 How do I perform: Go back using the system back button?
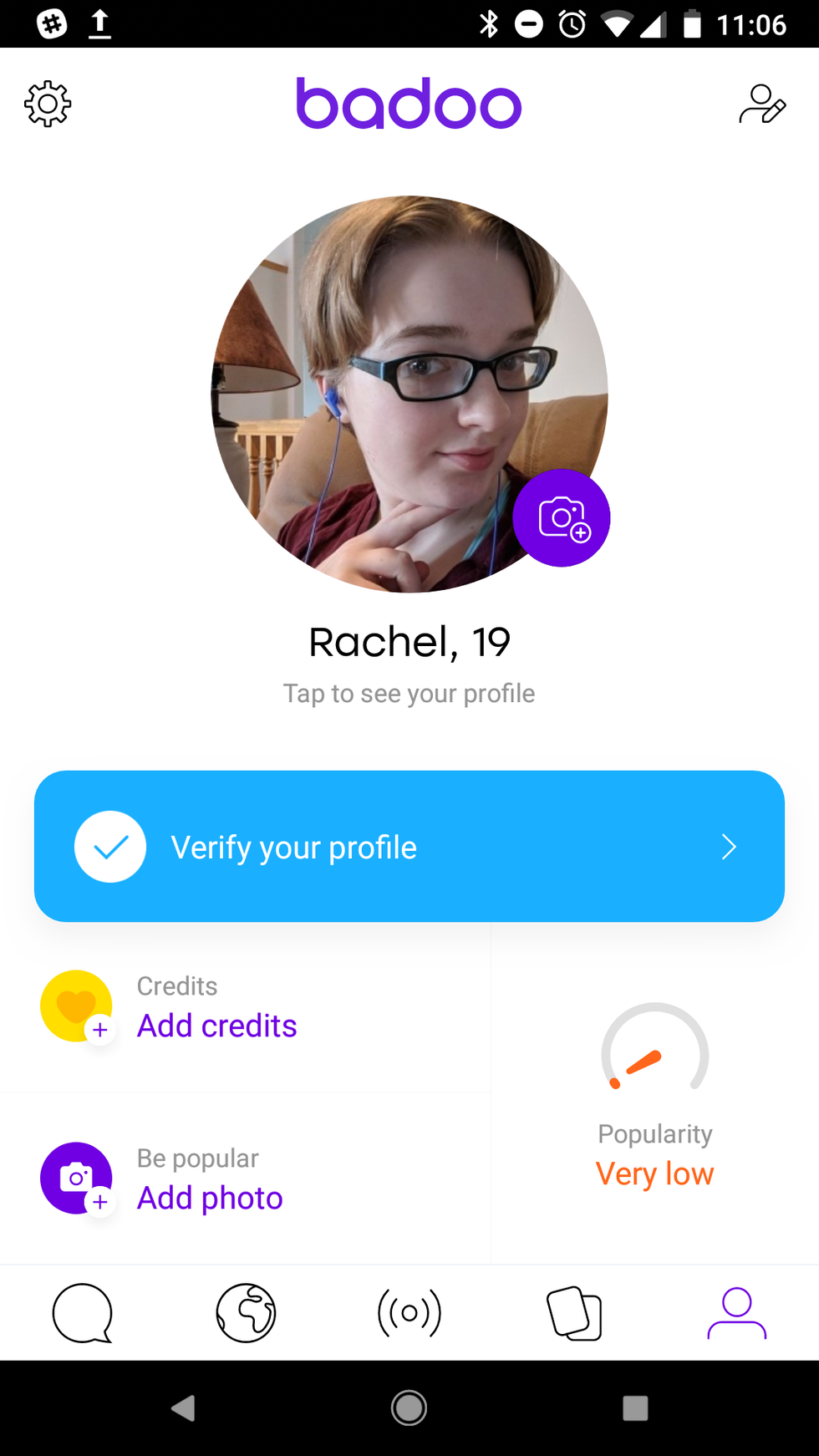pyautogui.click(x=184, y=1408)
